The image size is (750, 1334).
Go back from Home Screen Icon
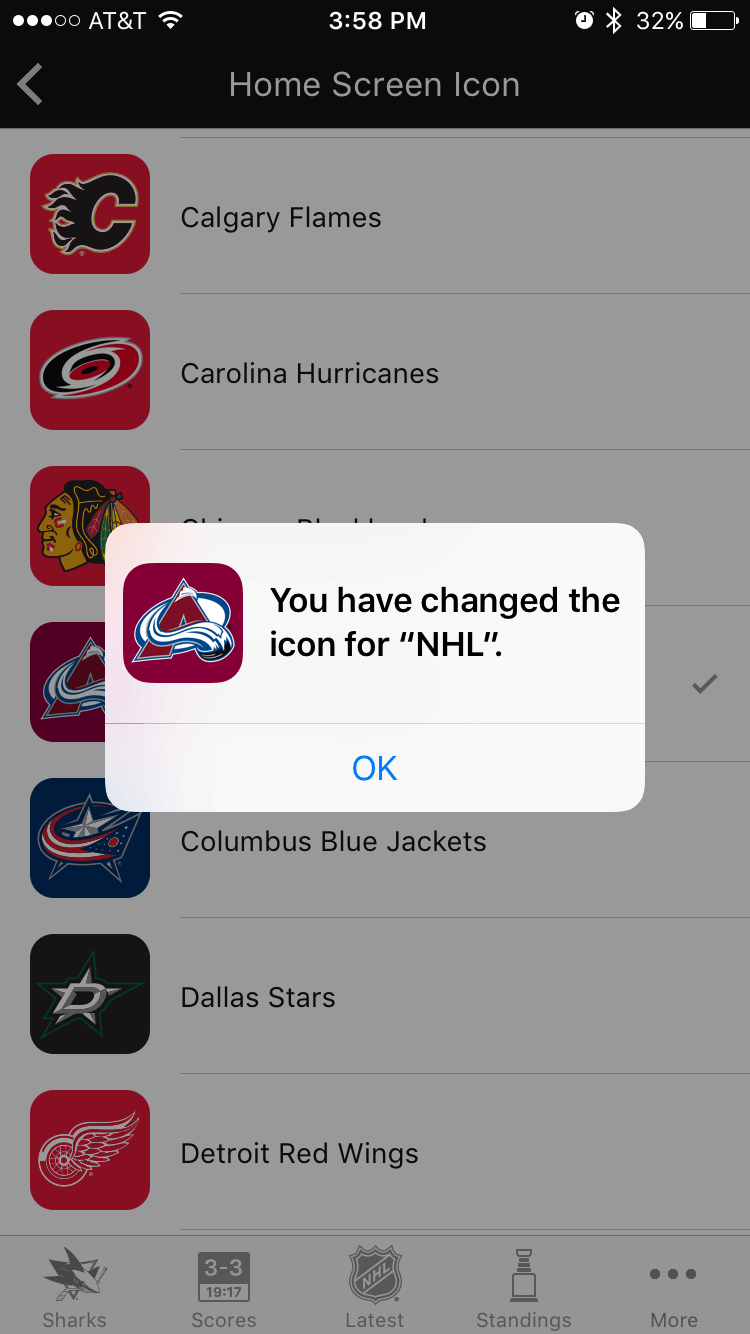coord(31,85)
